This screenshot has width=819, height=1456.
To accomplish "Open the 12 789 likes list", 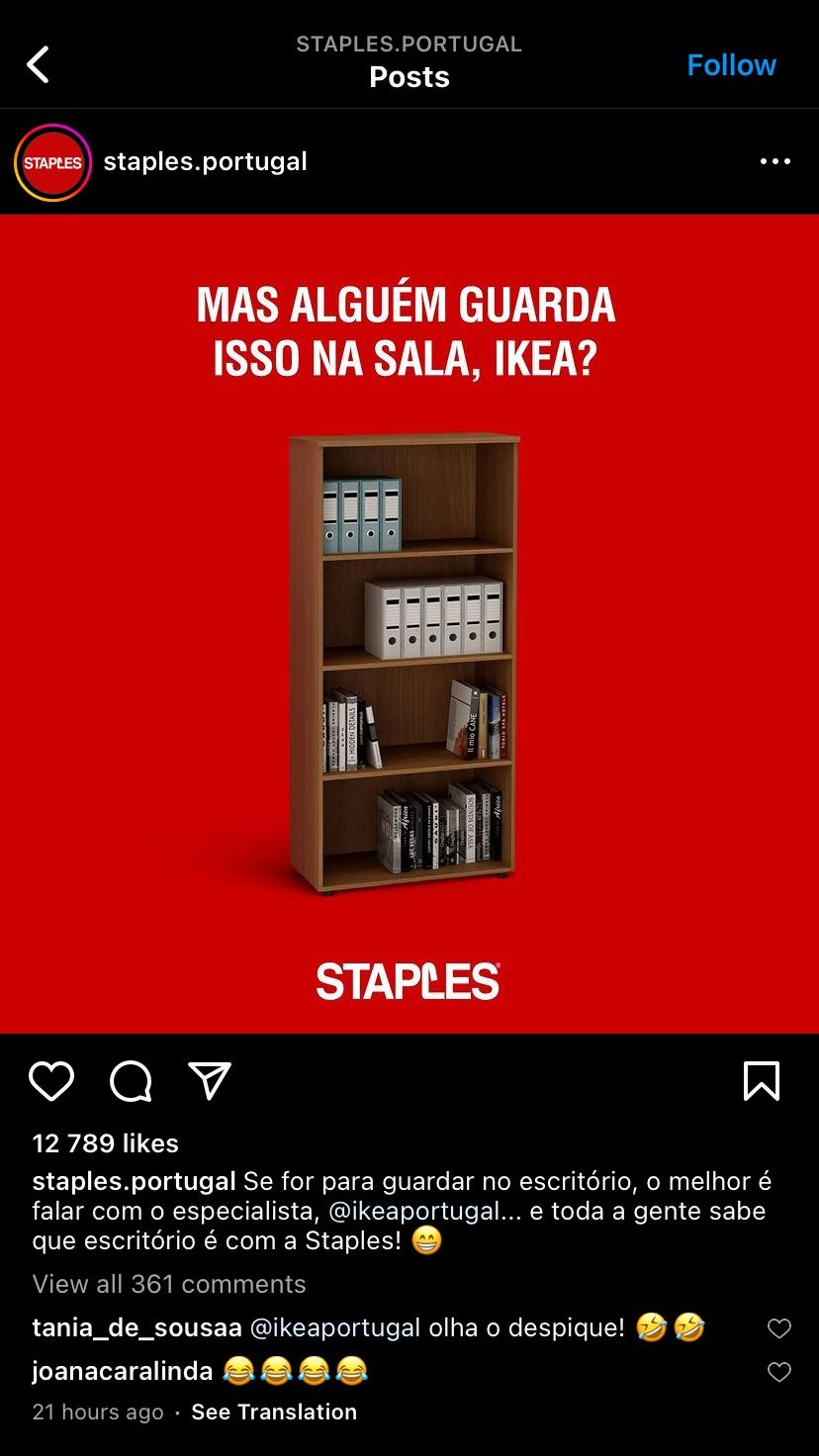I will pos(106,1143).
